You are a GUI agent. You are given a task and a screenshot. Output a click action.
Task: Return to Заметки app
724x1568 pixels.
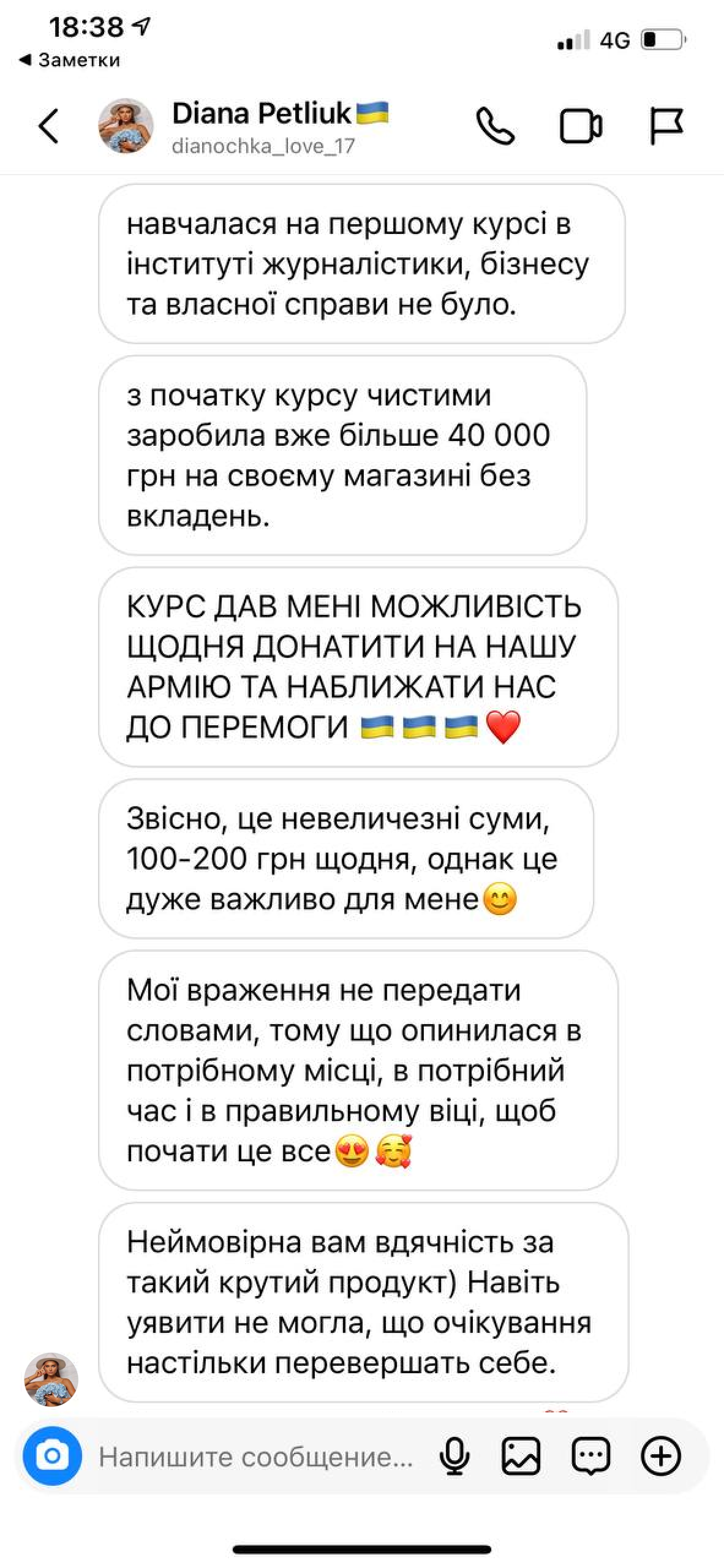(69, 60)
